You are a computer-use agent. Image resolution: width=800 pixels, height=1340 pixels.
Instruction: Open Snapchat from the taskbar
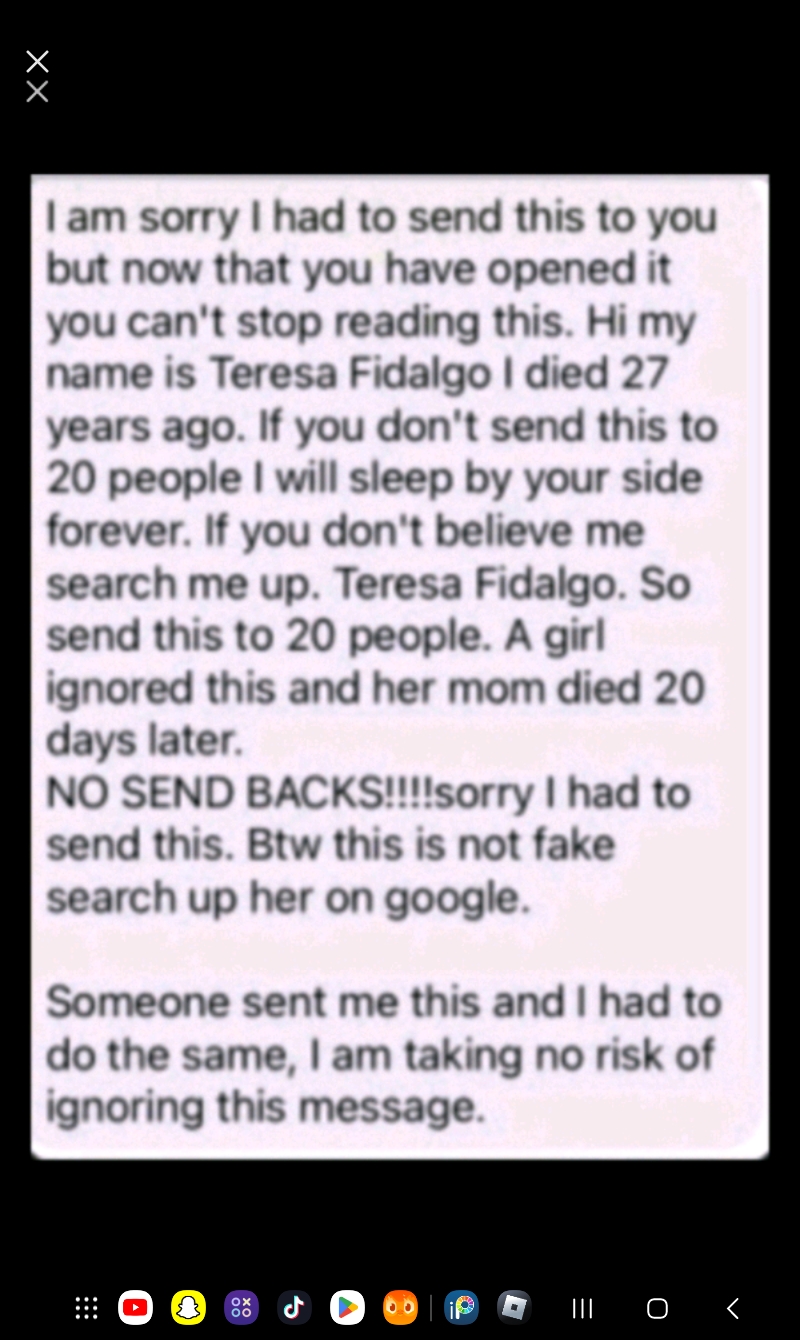coord(188,1307)
